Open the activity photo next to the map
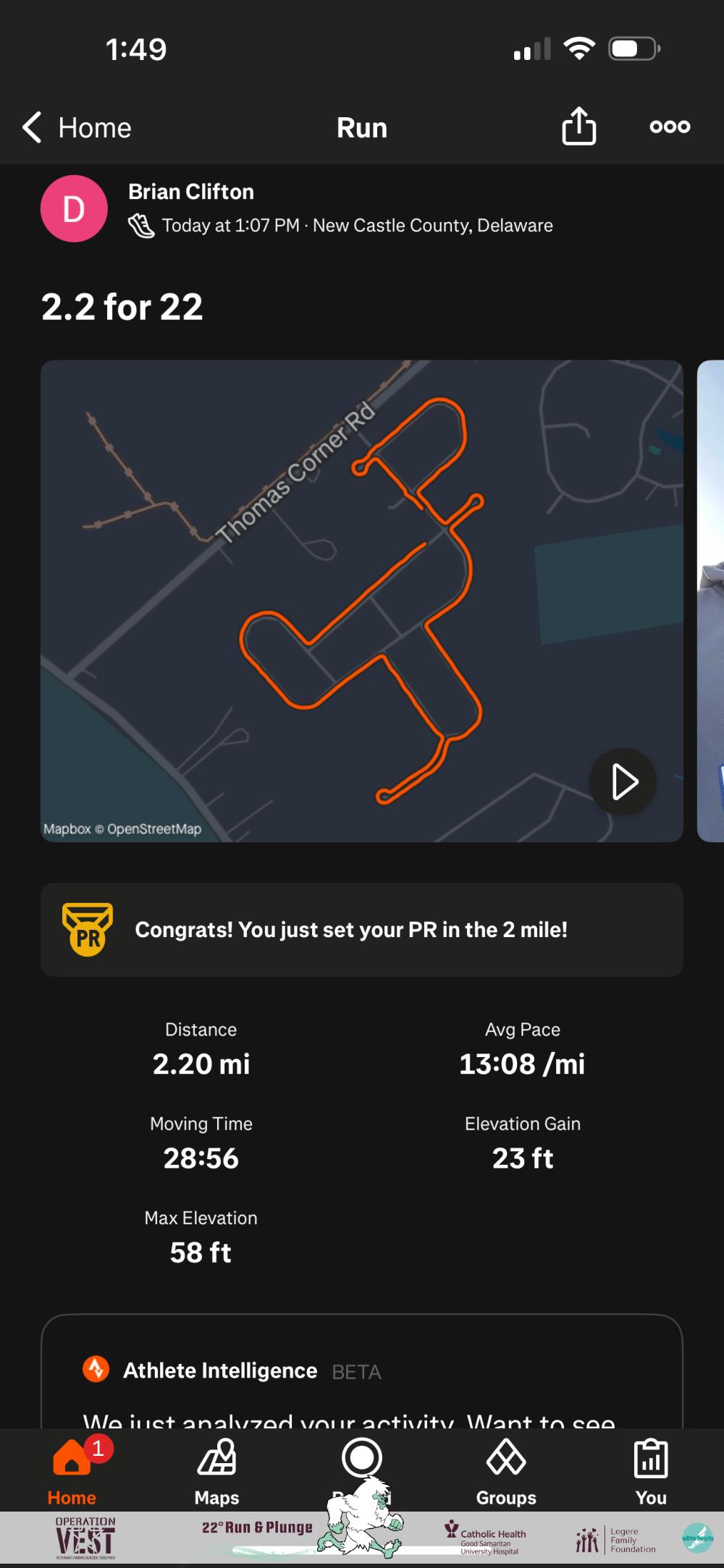This screenshot has height=1568, width=724. point(710,601)
